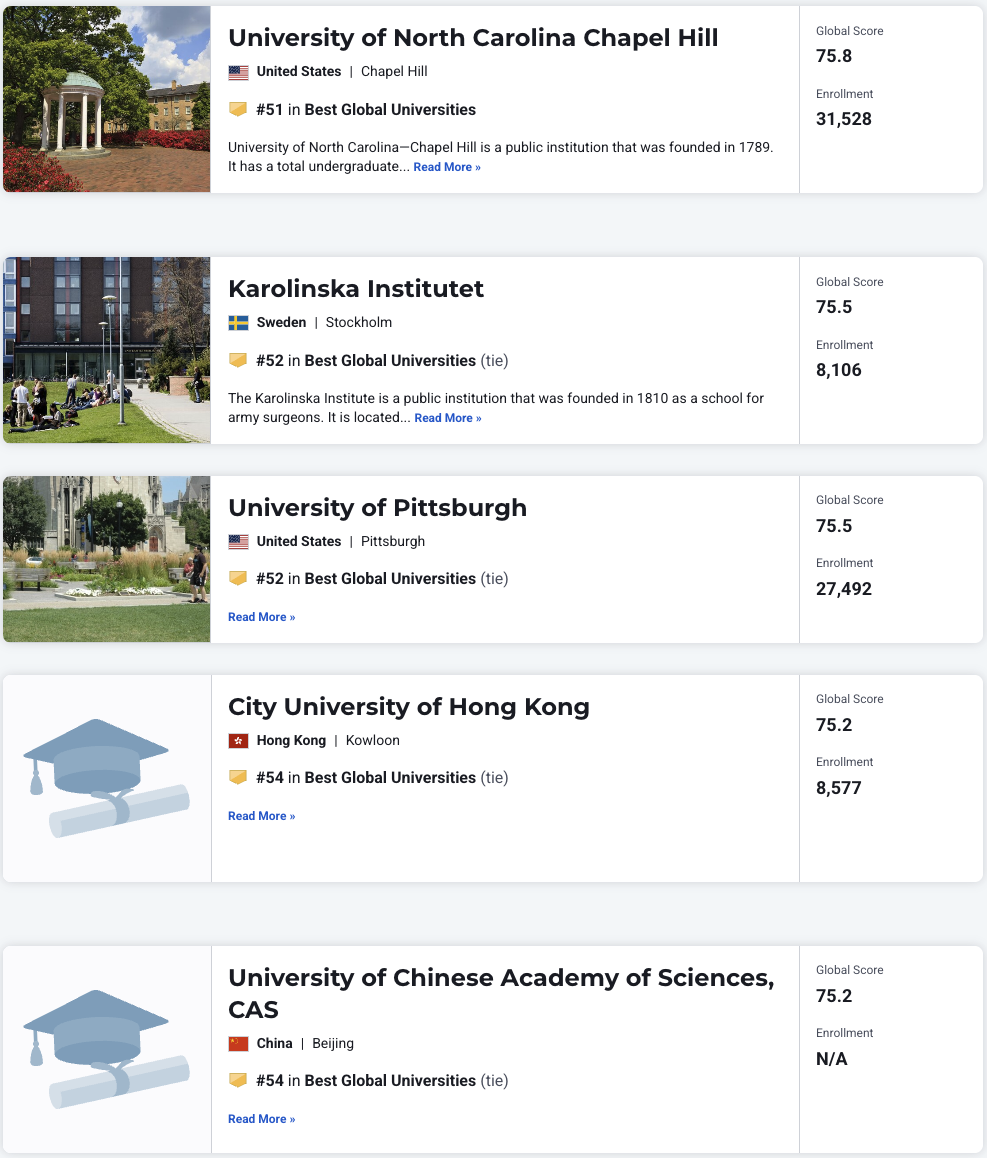Read more about Karolinska Institute
Image resolution: width=987 pixels, height=1158 pixels.
[x=448, y=419]
